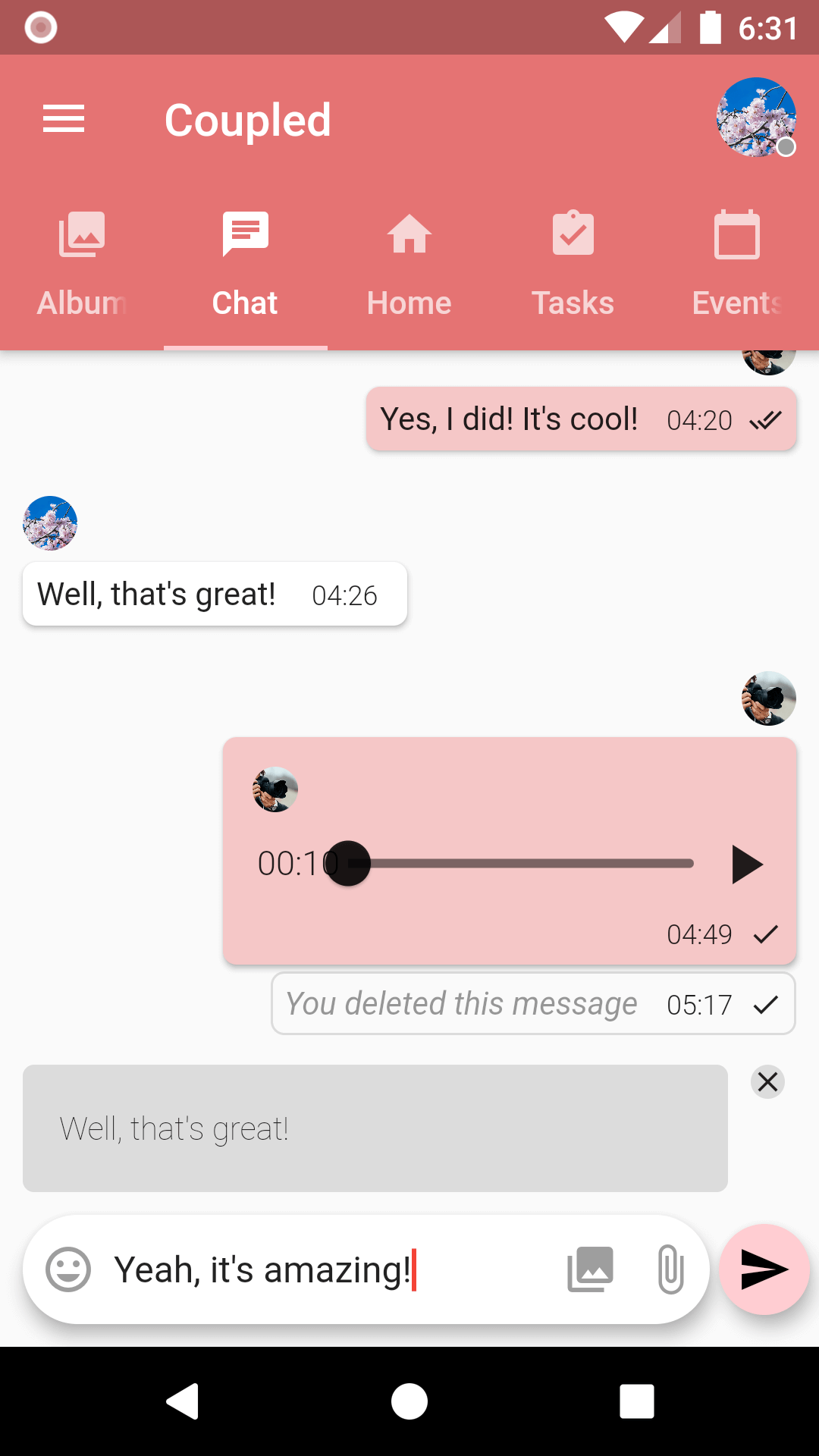Send the typed message
Image resolution: width=819 pixels, height=1456 pixels.
point(764,1269)
